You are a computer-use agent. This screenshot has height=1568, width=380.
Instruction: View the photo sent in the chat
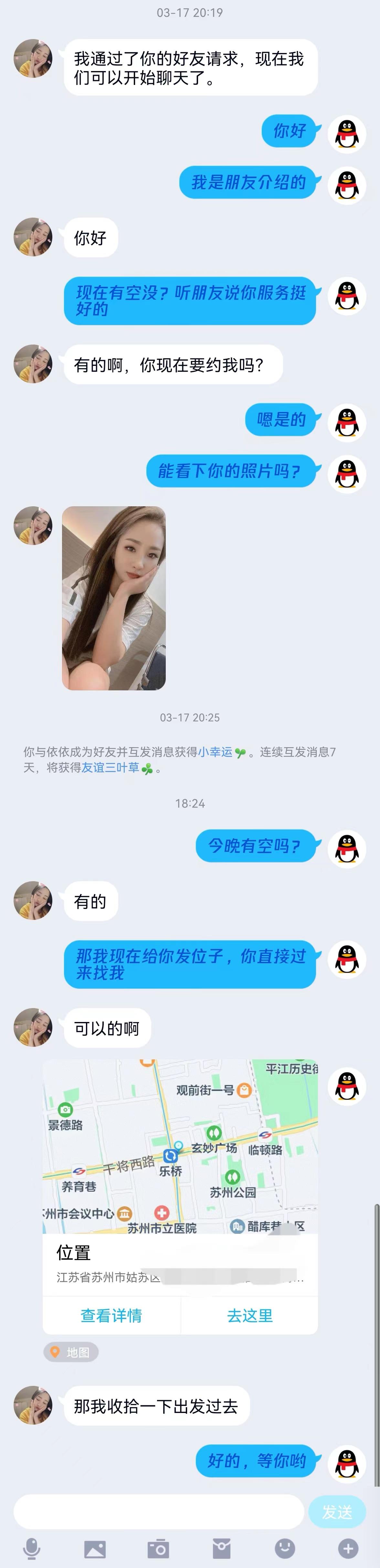click(114, 598)
